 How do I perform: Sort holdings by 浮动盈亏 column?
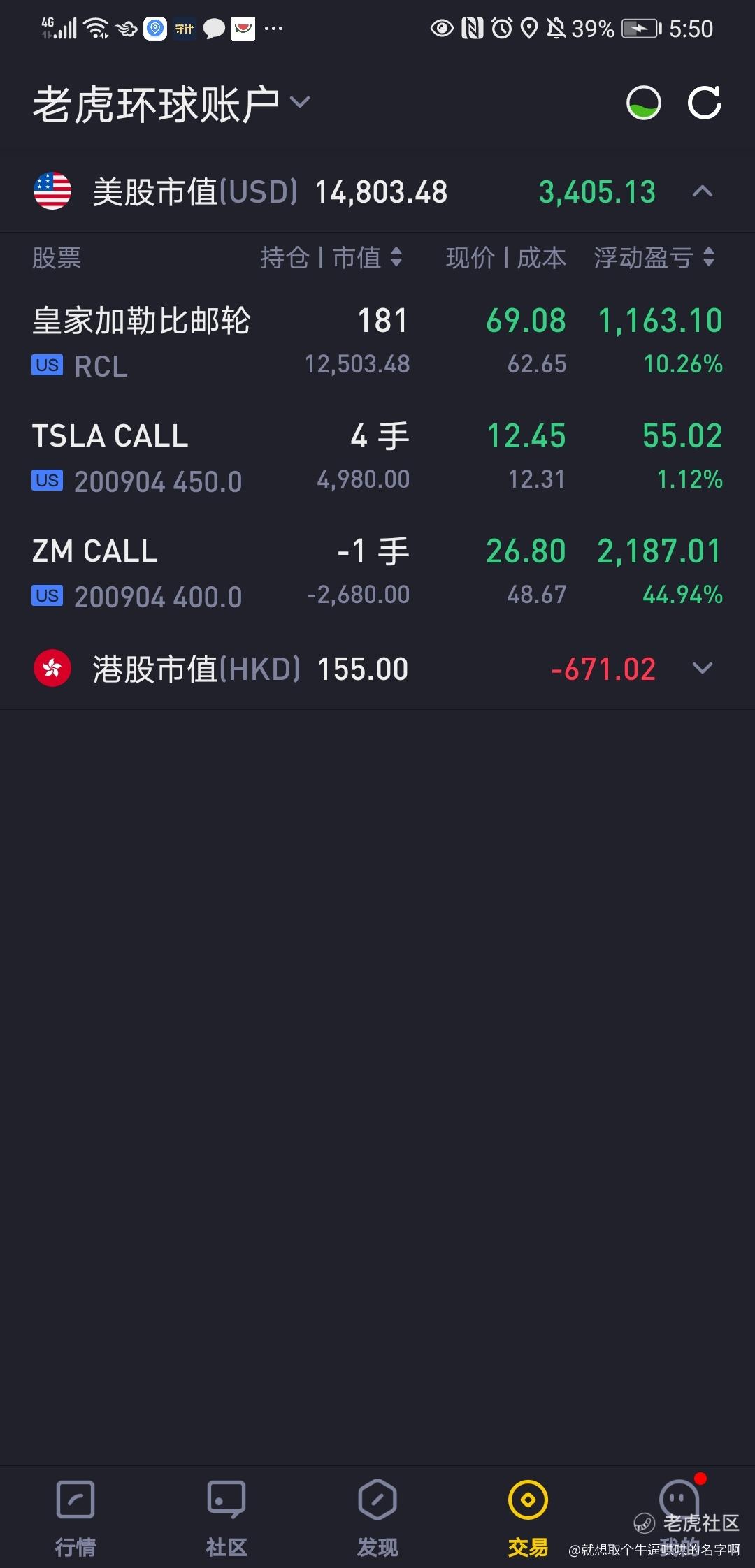pyautogui.click(x=654, y=258)
